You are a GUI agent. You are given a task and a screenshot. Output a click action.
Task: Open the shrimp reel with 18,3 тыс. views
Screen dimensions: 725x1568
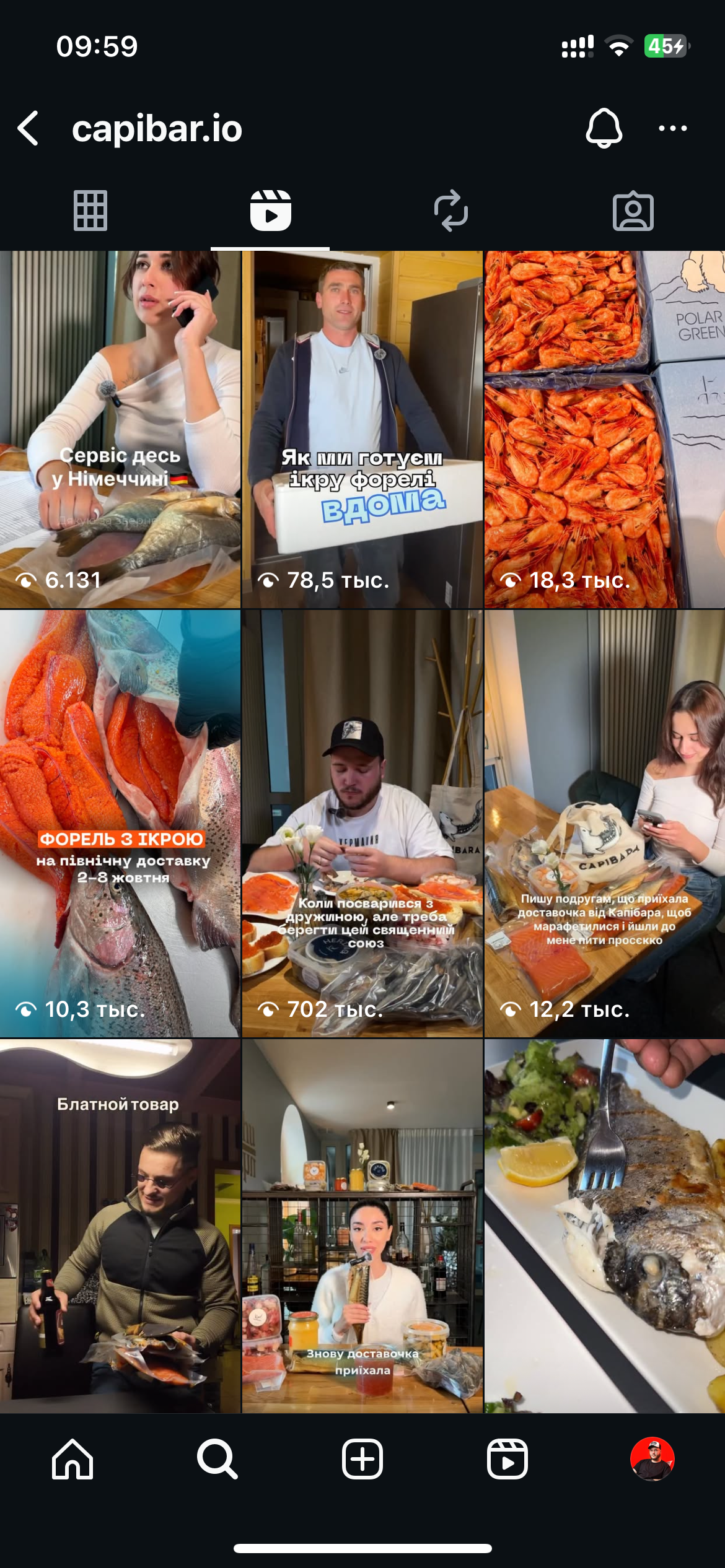coord(605,429)
